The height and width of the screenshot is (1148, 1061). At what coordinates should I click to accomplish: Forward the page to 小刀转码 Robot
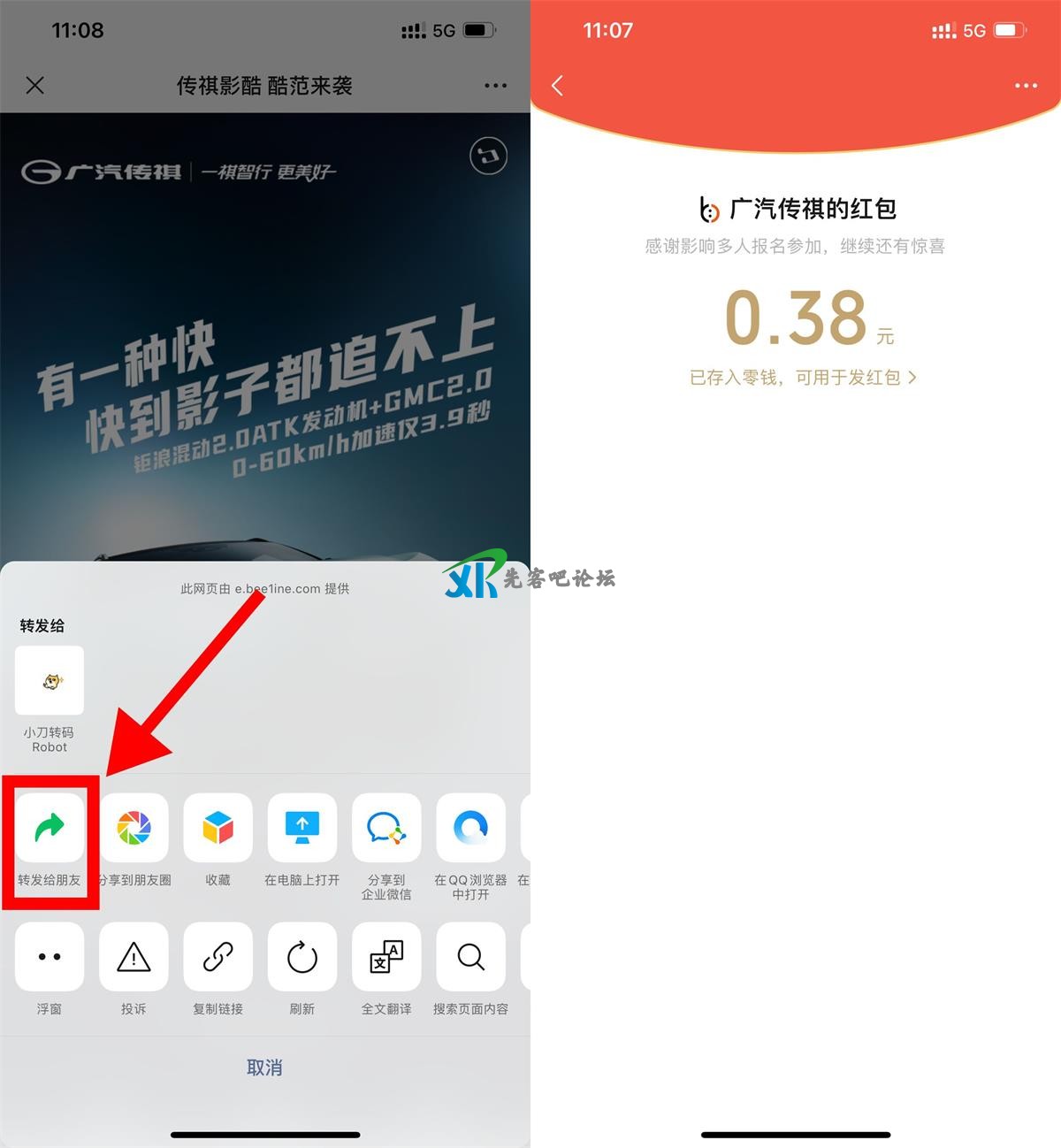pyautogui.click(x=50, y=681)
